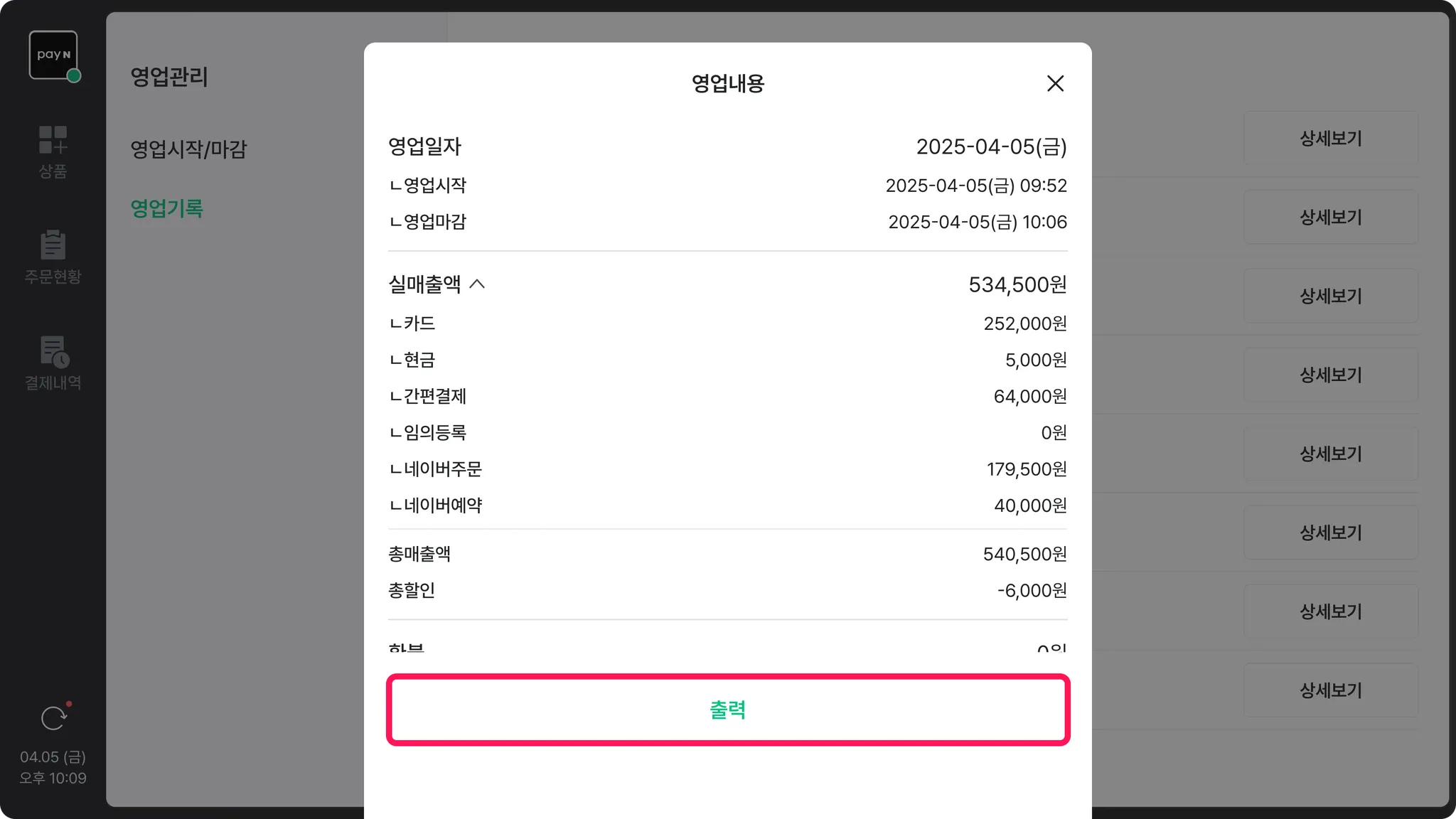Close the 영업내용 dialog
This screenshot has height=819, width=1456.
pos(1055,84)
